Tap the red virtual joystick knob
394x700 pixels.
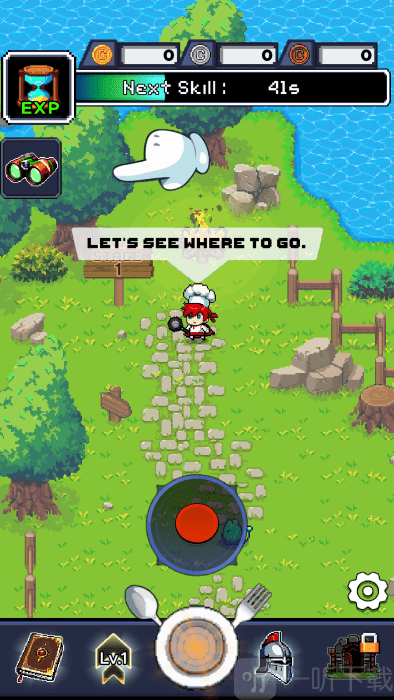[197, 524]
